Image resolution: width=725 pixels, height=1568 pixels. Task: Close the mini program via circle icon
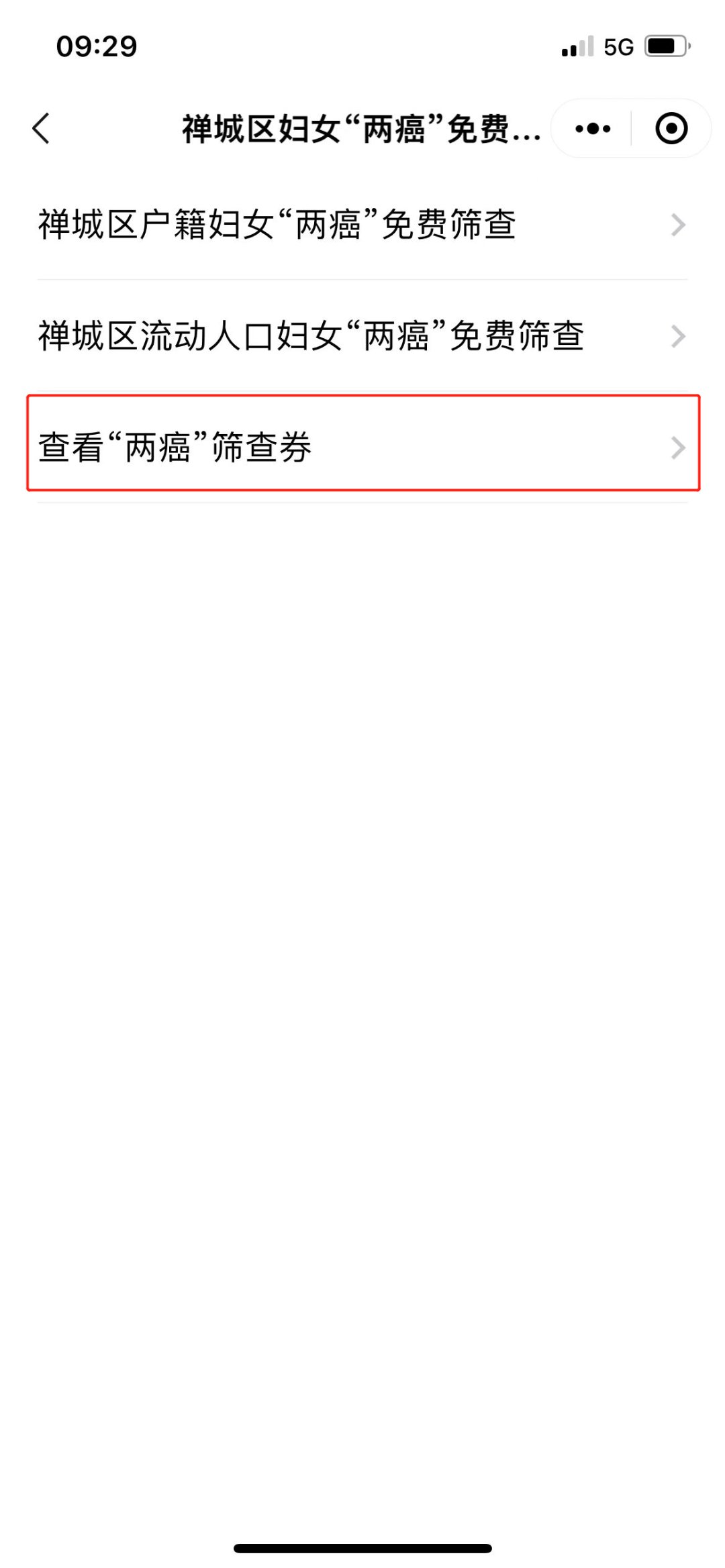pos(671,128)
